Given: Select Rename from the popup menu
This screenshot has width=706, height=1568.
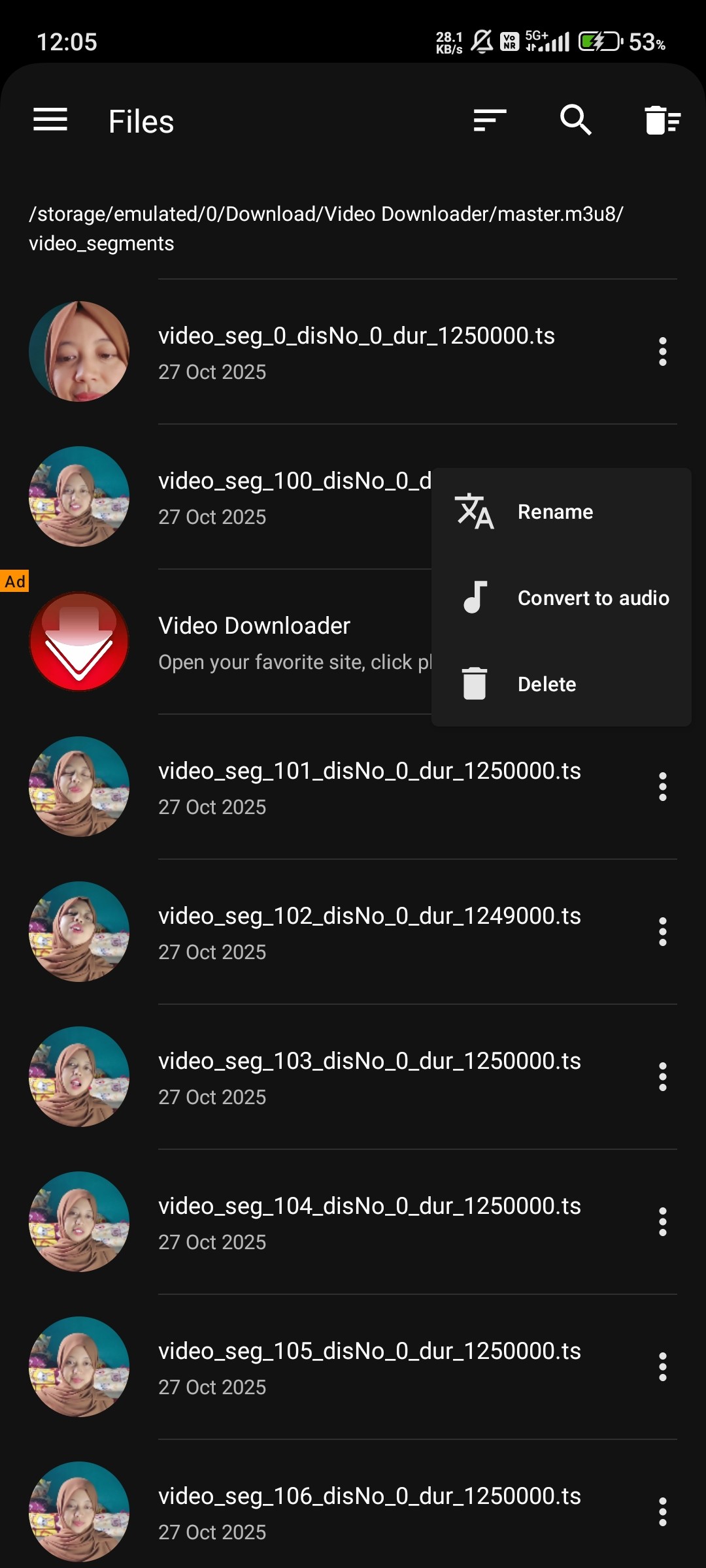Looking at the screenshot, I should 555,512.
